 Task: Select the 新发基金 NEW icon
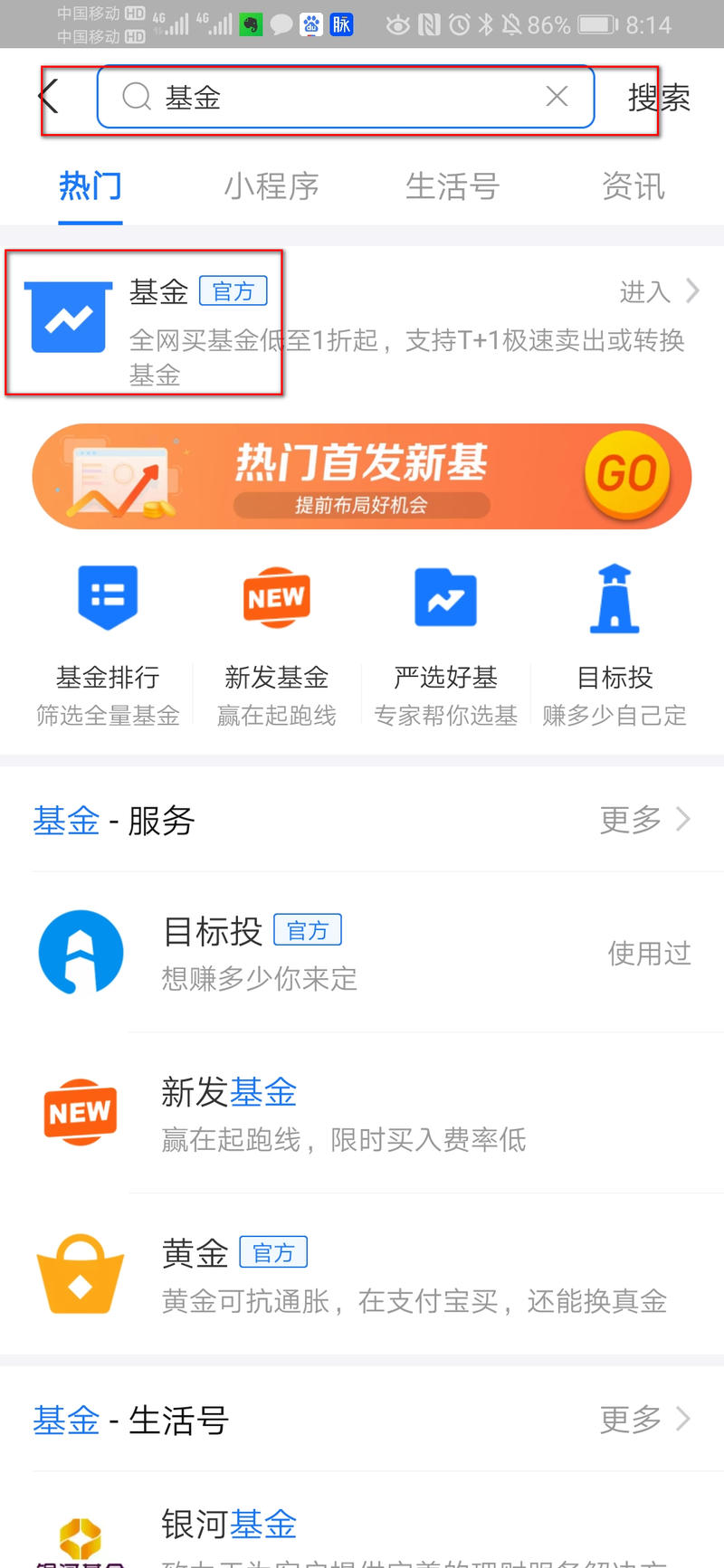click(x=276, y=597)
